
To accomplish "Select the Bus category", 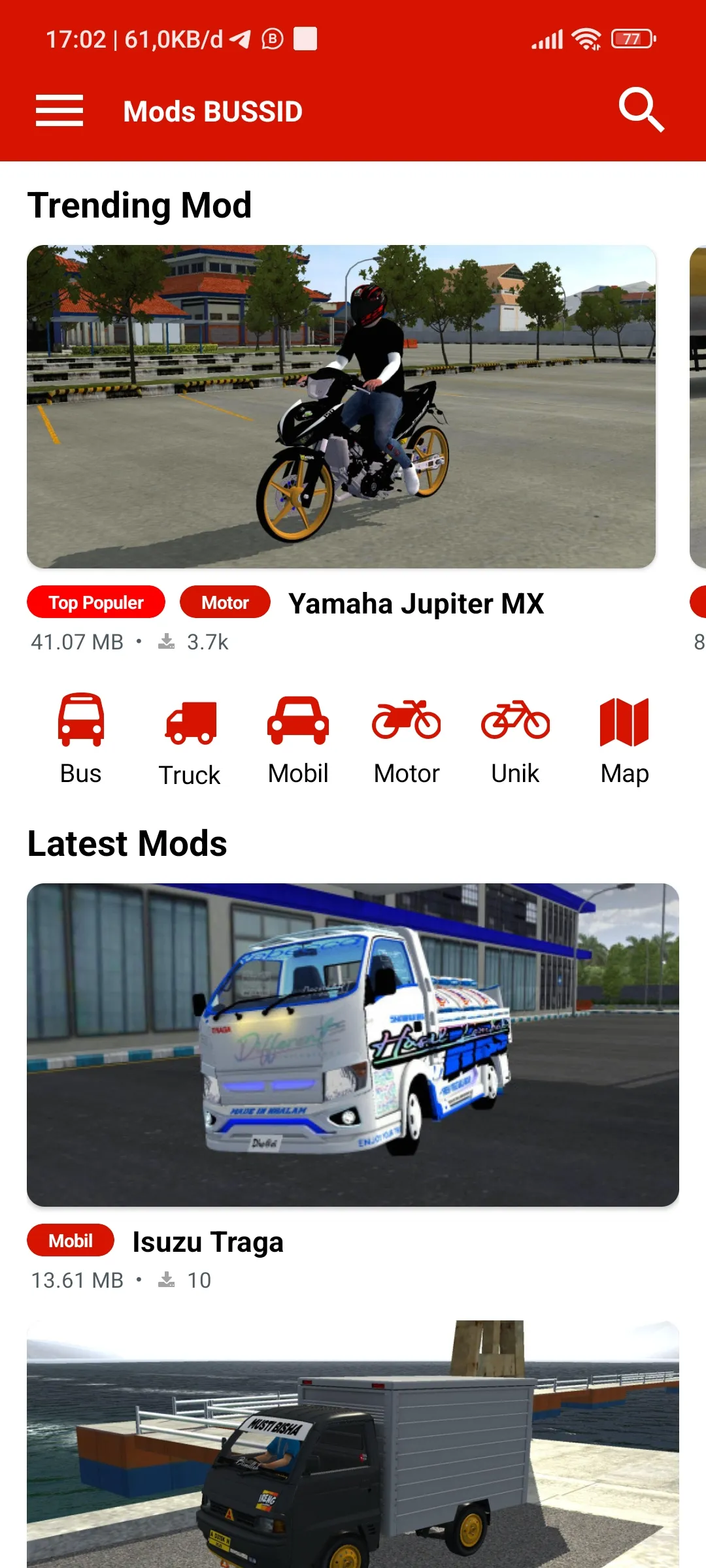I will (x=81, y=738).
